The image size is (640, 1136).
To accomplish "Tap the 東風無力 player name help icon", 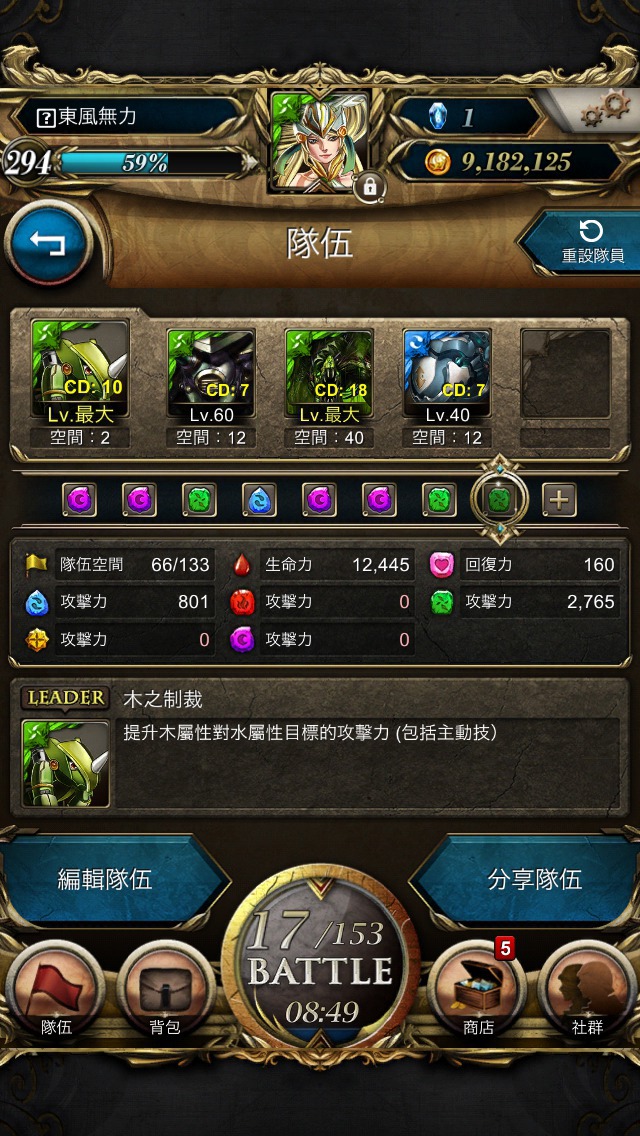I will click(46, 119).
